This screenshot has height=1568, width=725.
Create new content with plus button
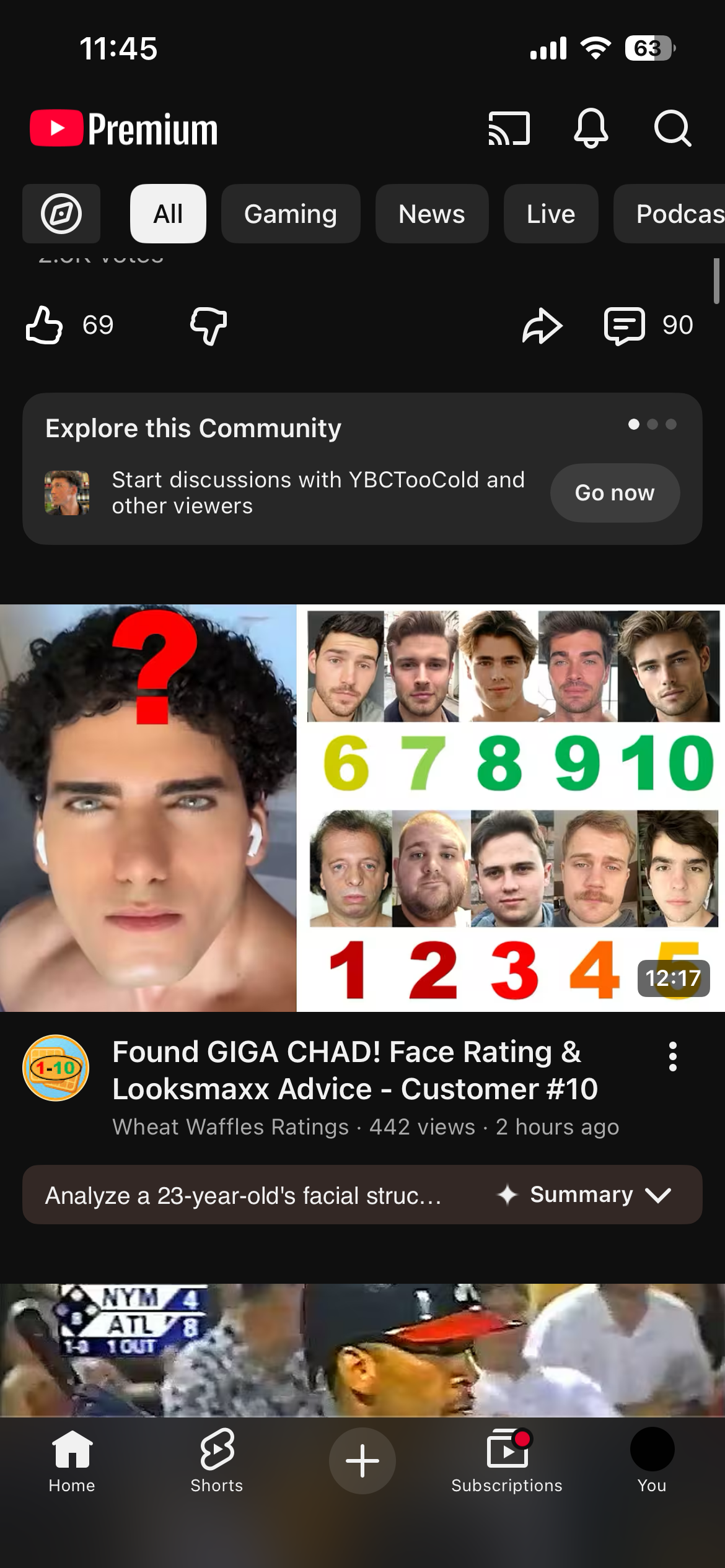click(x=362, y=1460)
